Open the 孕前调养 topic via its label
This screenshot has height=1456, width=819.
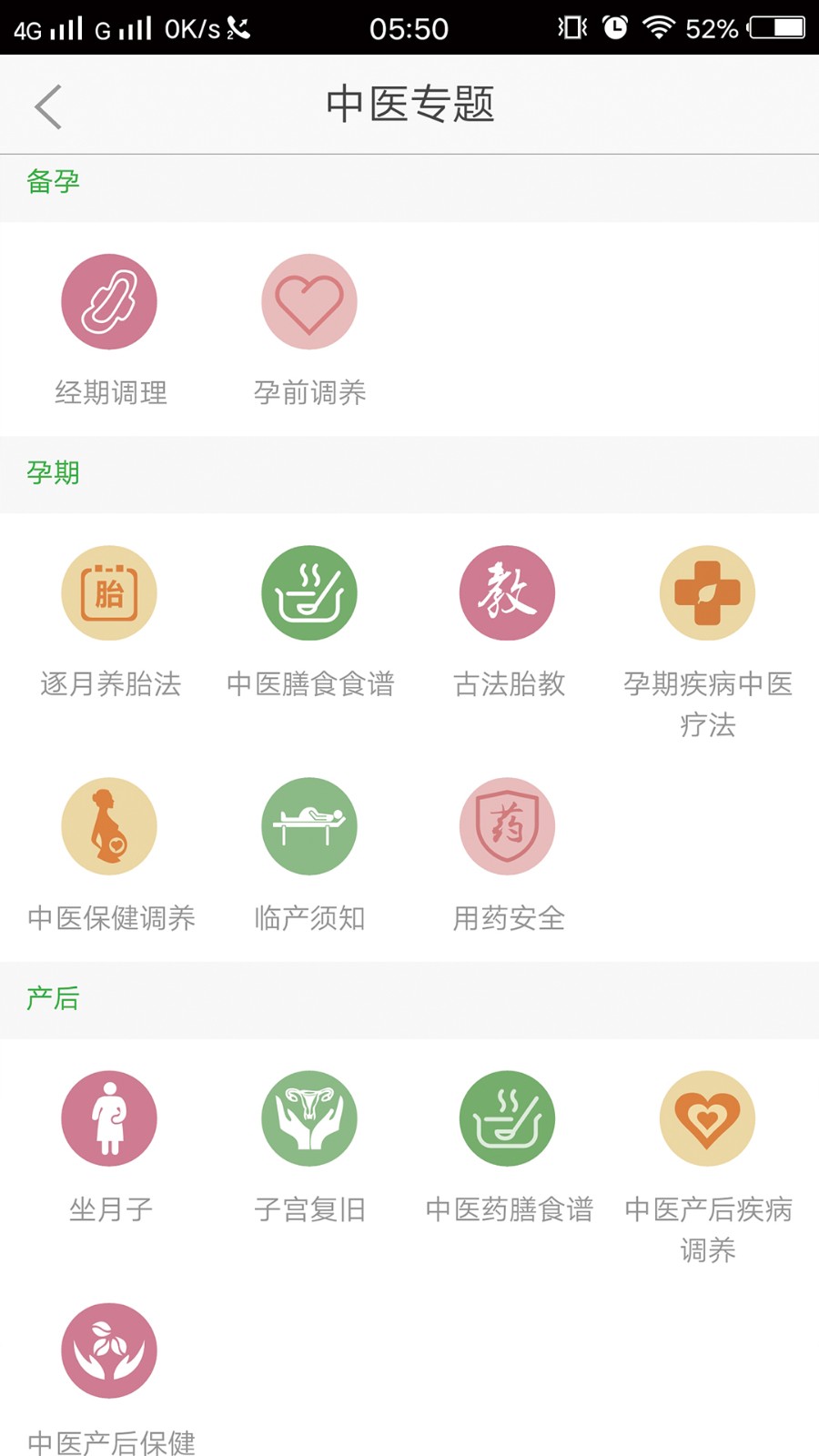[309, 392]
